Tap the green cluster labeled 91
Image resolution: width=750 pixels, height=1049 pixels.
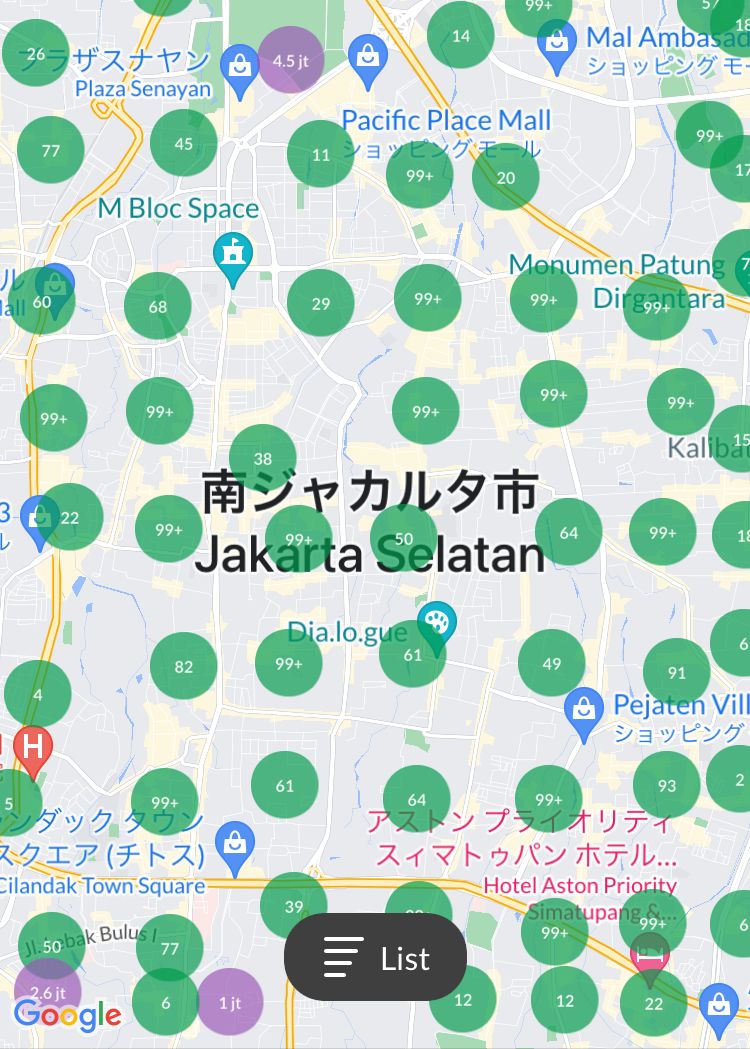pos(677,672)
